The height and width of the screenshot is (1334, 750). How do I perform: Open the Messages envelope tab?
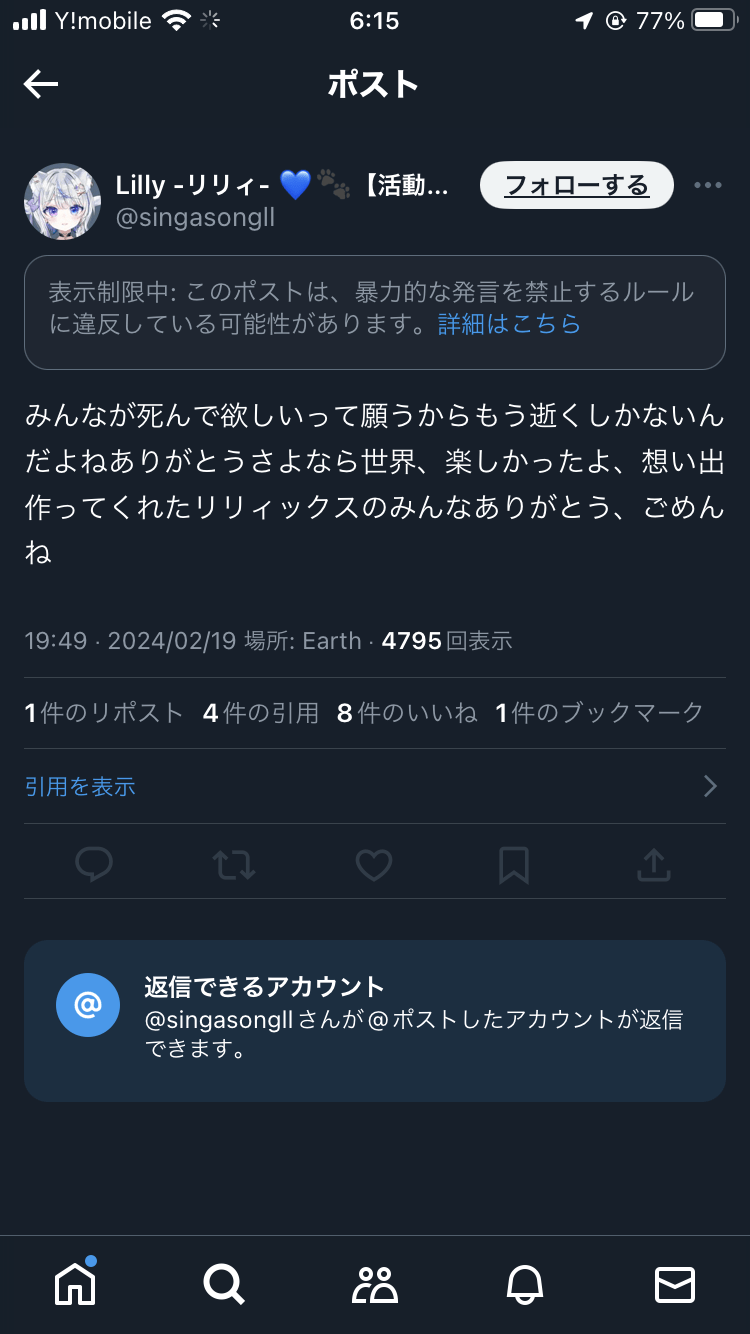(674, 1284)
